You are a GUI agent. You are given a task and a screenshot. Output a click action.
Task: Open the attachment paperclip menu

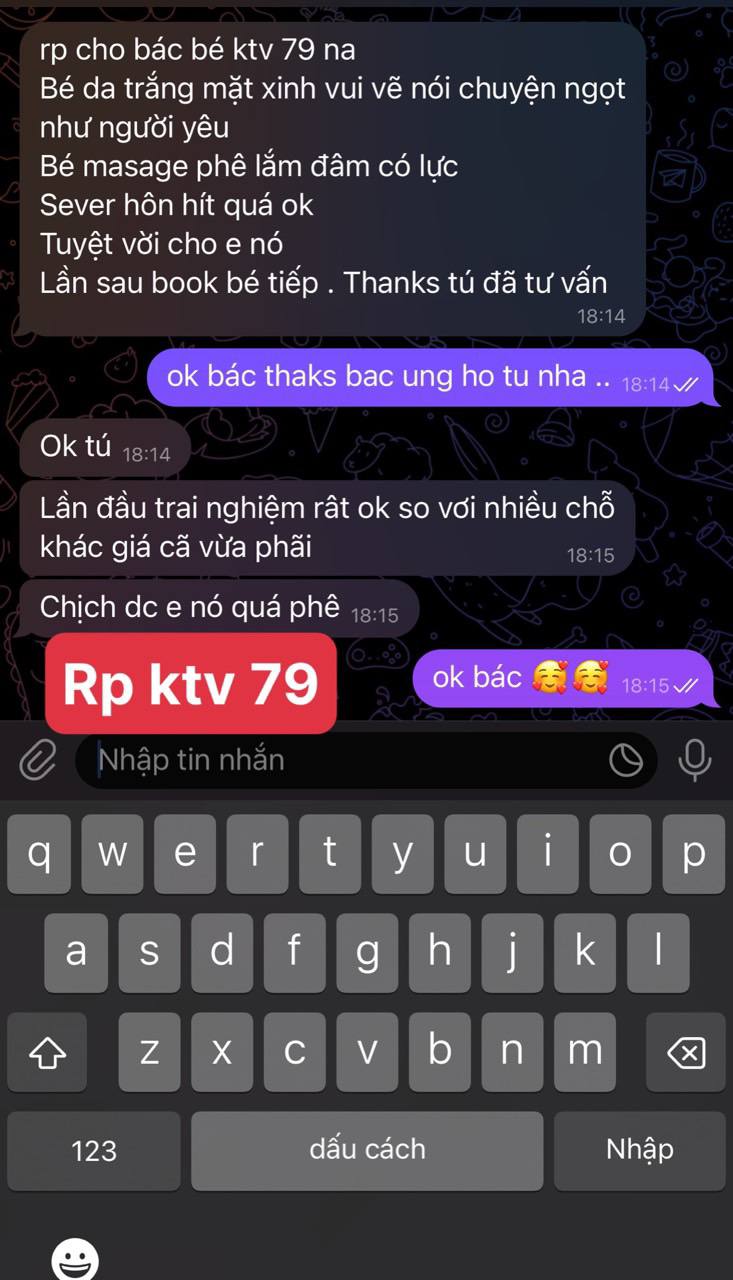(x=38, y=761)
